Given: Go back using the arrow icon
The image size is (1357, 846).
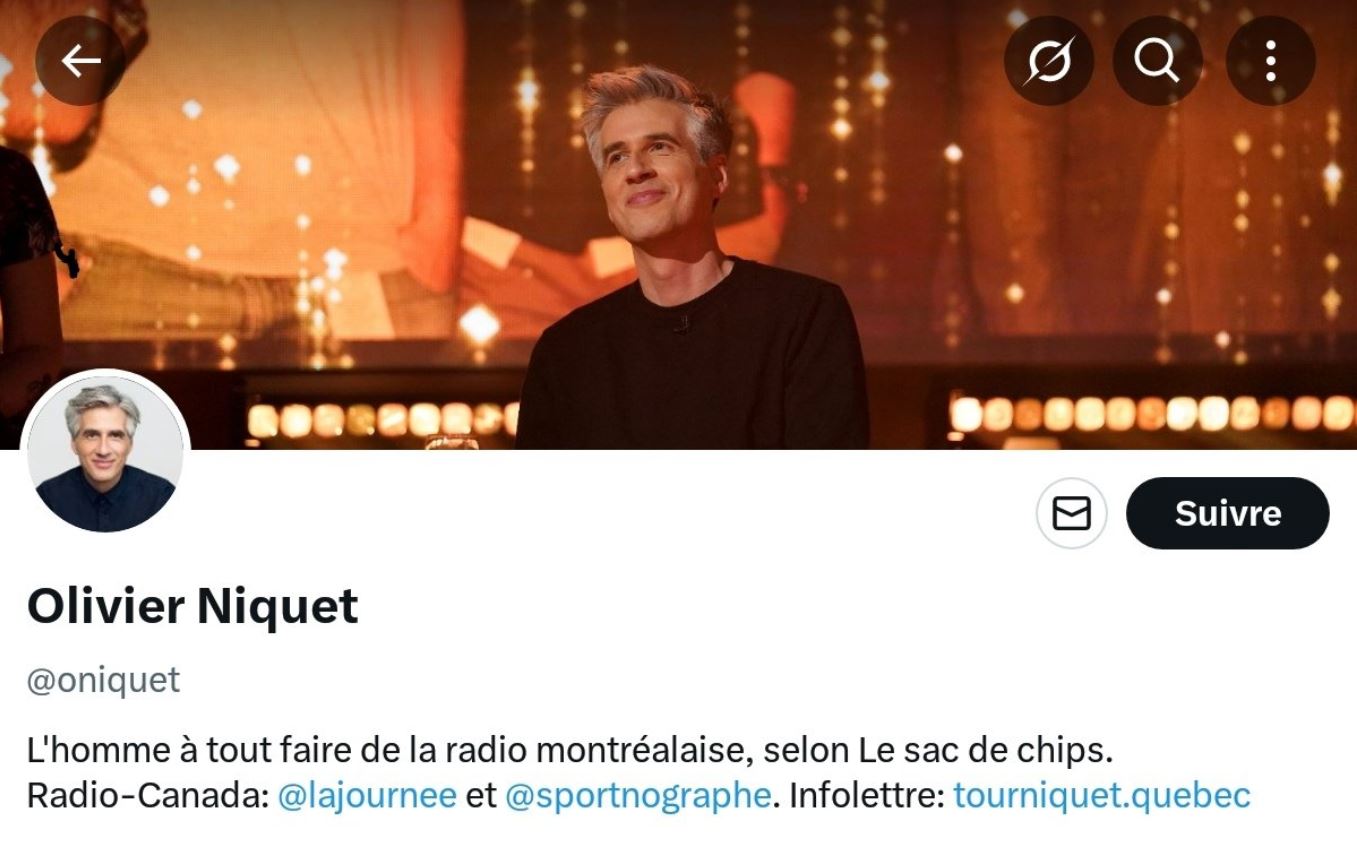Looking at the screenshot, I should point(80,62).
